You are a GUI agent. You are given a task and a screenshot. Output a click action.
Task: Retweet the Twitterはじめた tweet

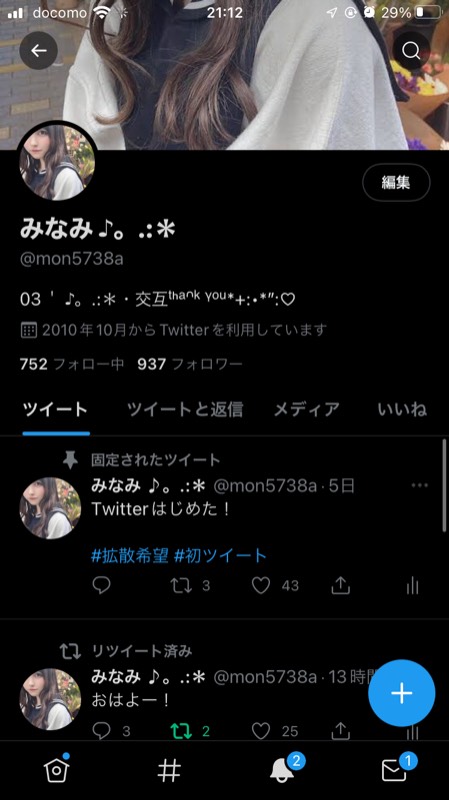coord(181,585)
